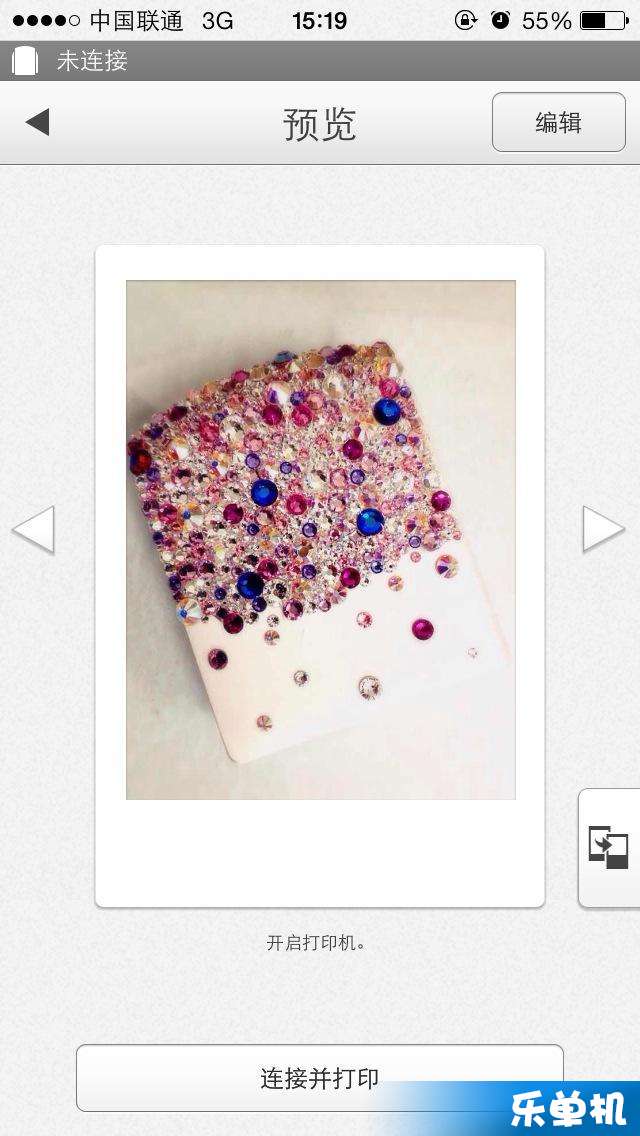Go back using the top-left arrow

point(37,123)
